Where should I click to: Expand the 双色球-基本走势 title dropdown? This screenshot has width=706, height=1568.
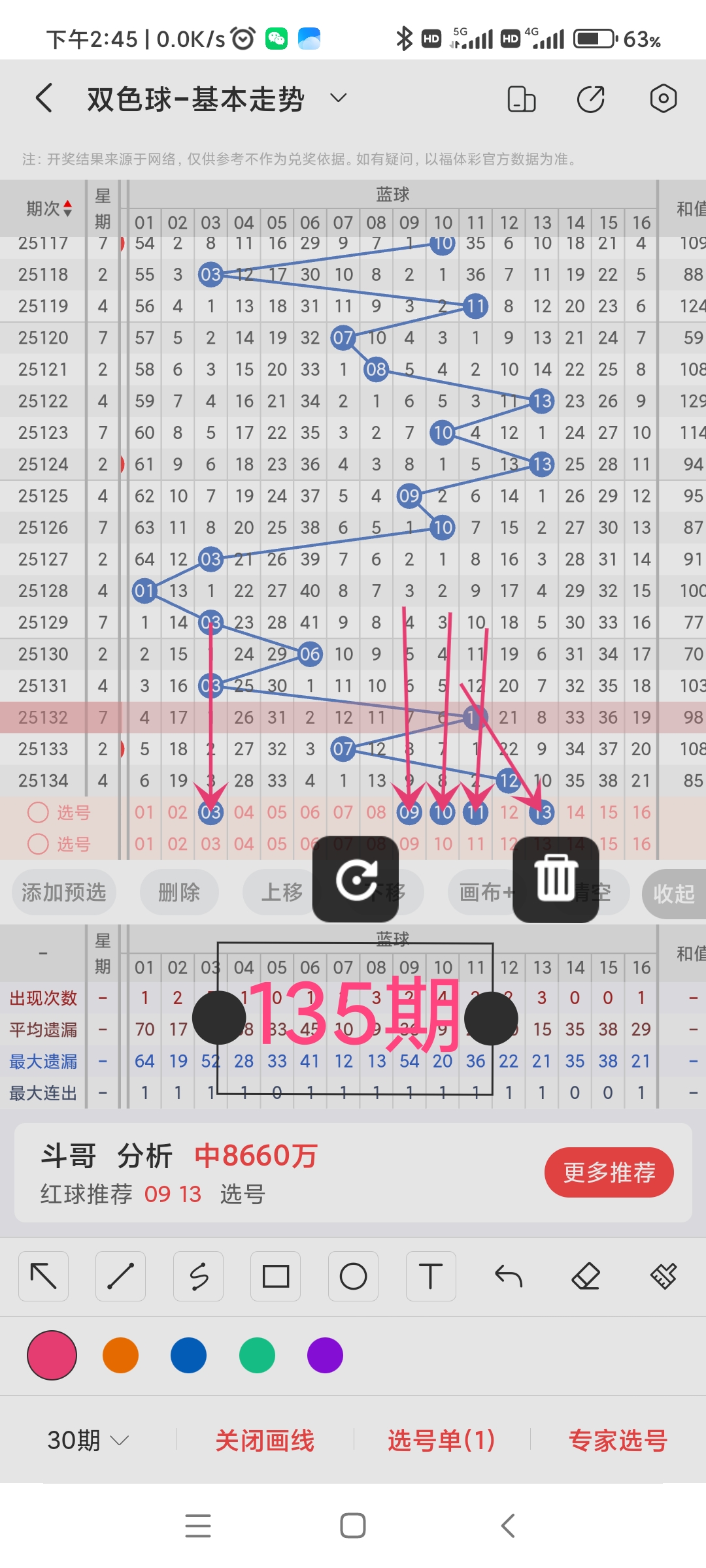[337, 98]
